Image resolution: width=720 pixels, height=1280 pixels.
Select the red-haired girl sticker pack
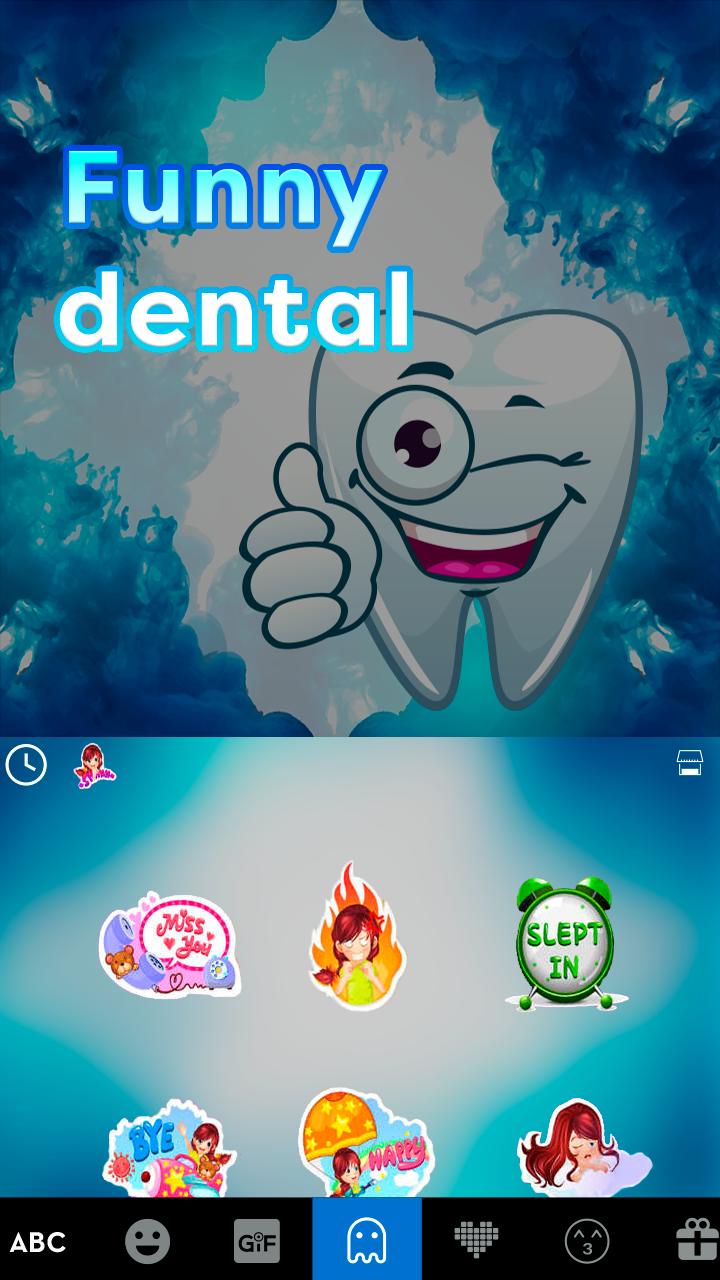tap(94, 764)
